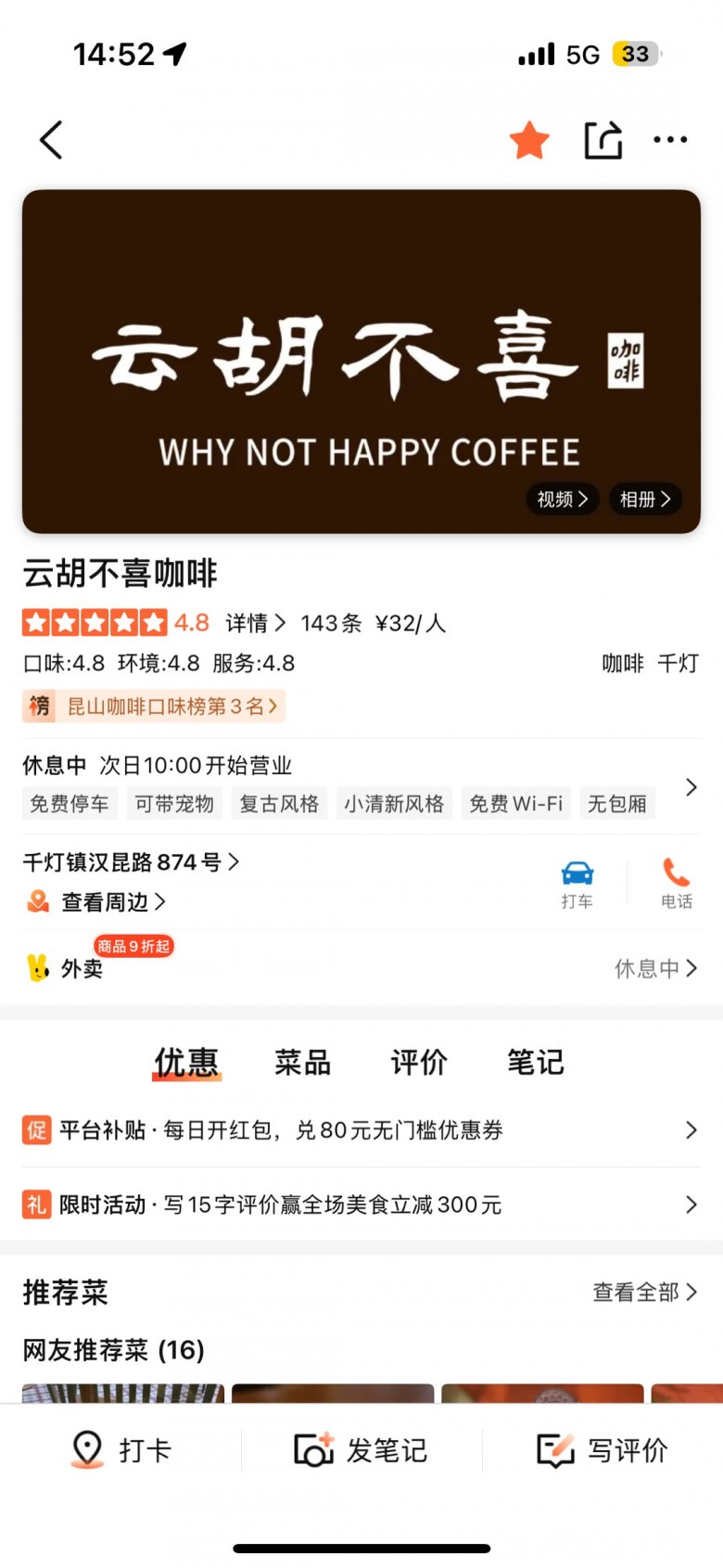The height and width of the screenshot is (1568, 723).
Task: Call a ride with 打车
Action: point(577,884)
